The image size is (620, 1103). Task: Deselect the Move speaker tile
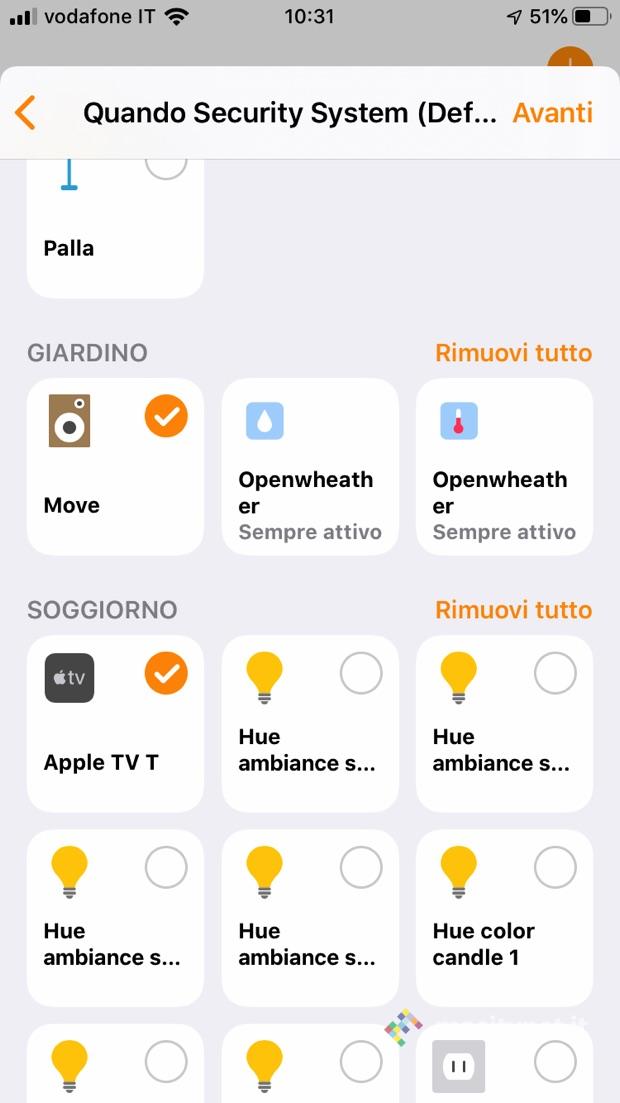pyautogui.click(x=114, y=466)
